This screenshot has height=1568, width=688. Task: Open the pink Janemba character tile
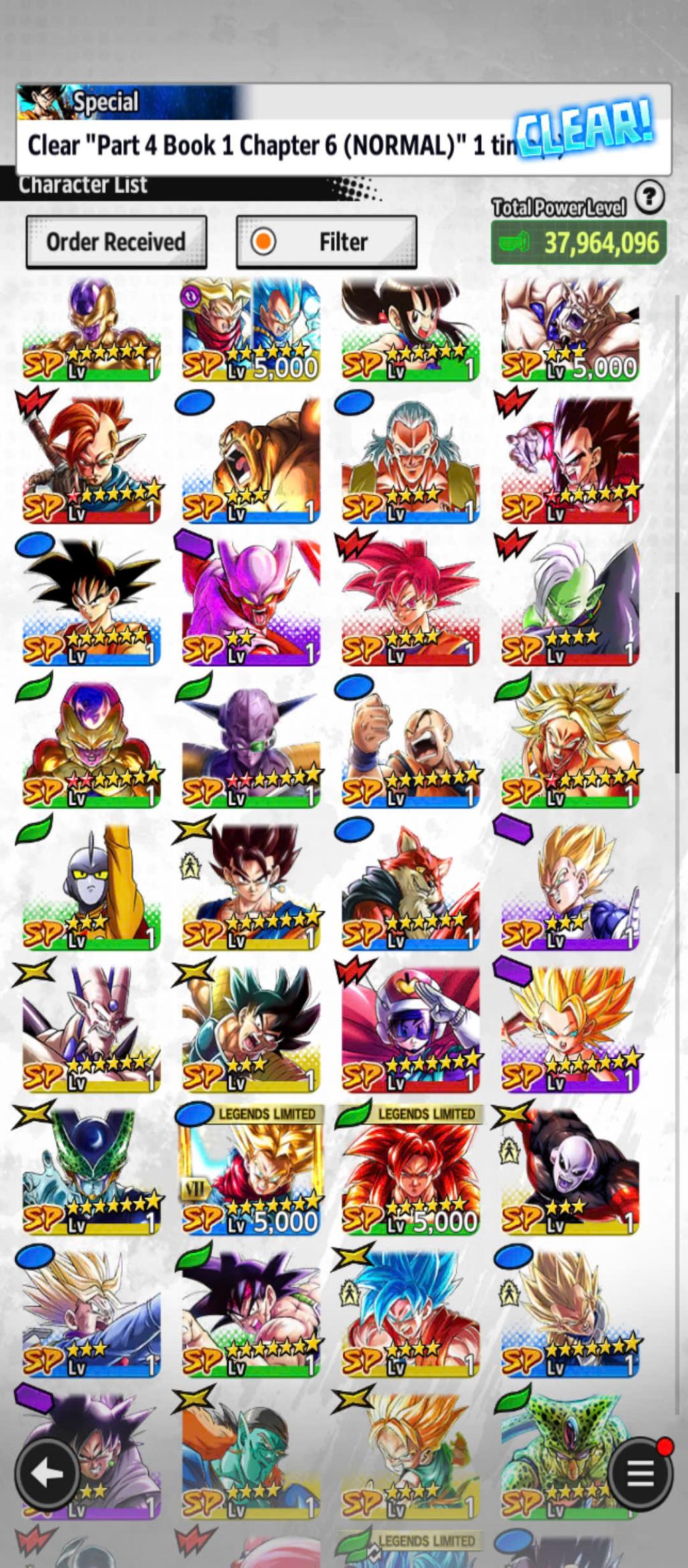(x=251, y=603)
